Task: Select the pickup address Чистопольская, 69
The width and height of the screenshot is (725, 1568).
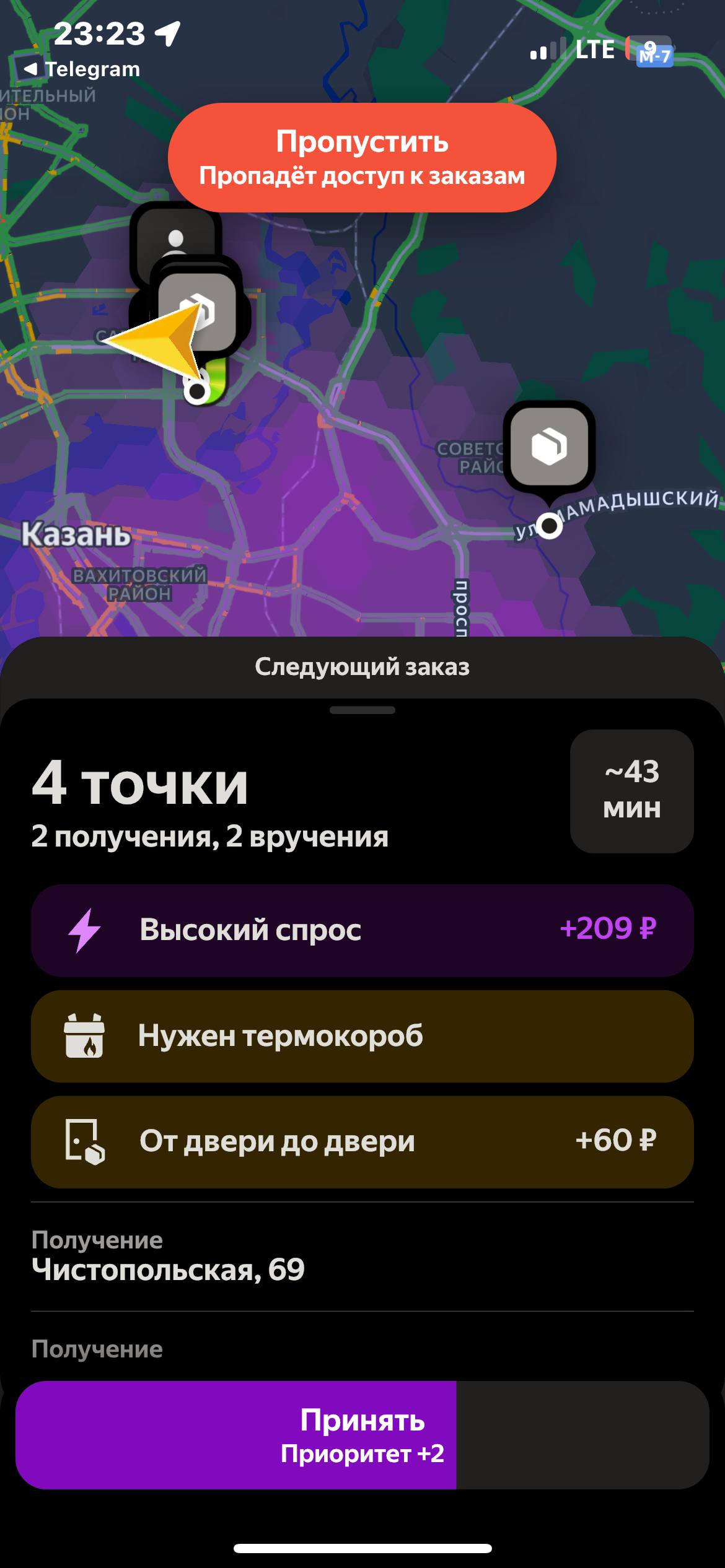Action: pos(169,1269)
